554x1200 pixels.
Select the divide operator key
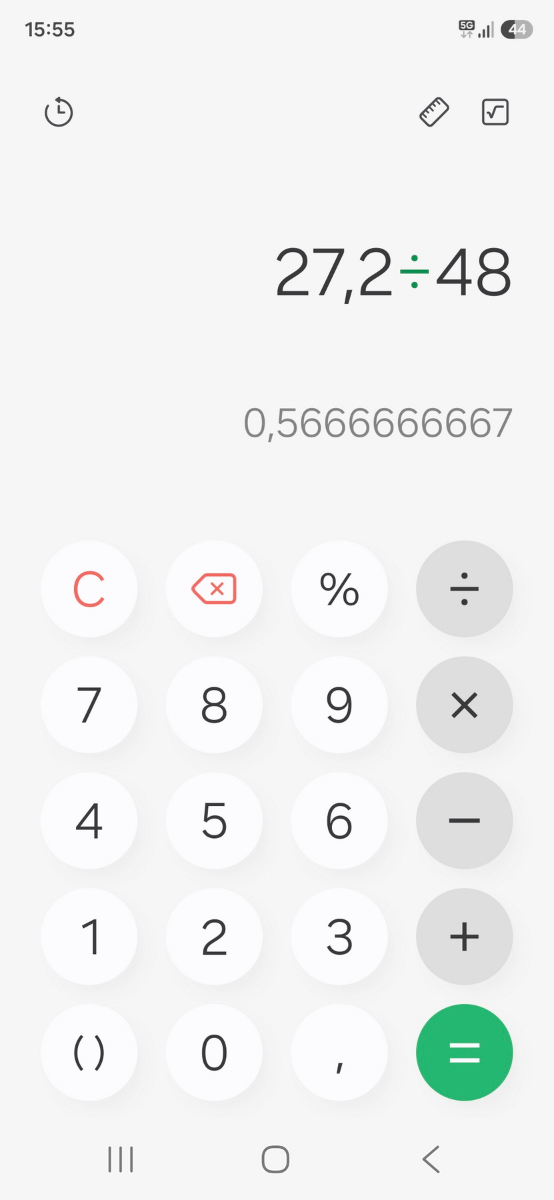point(464,589)
